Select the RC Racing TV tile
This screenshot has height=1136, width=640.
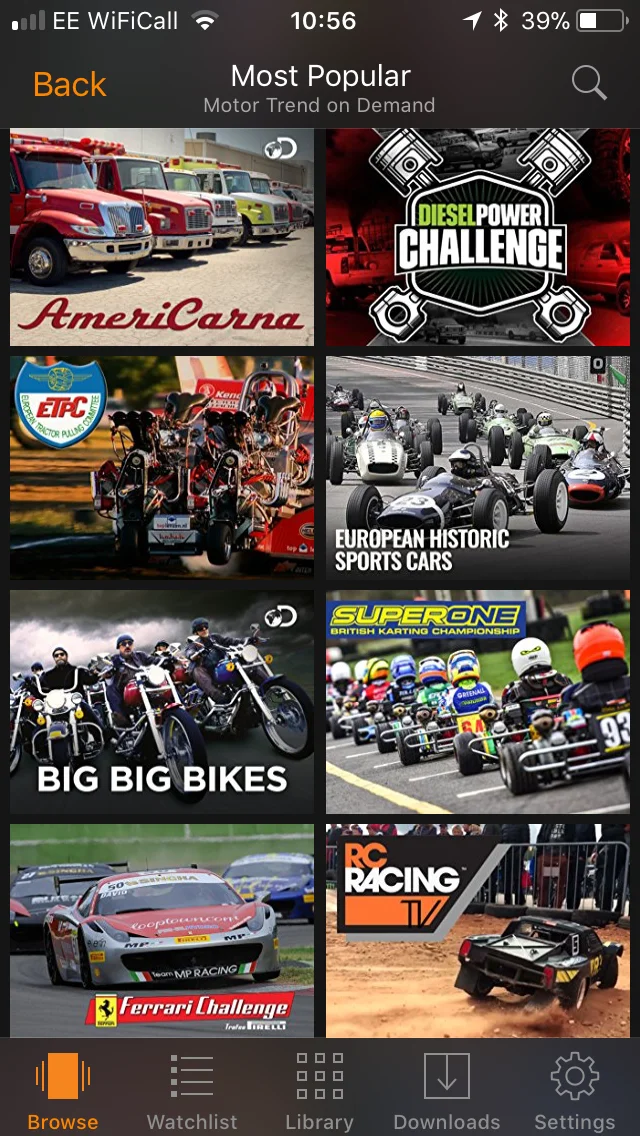tap(478, 931)
